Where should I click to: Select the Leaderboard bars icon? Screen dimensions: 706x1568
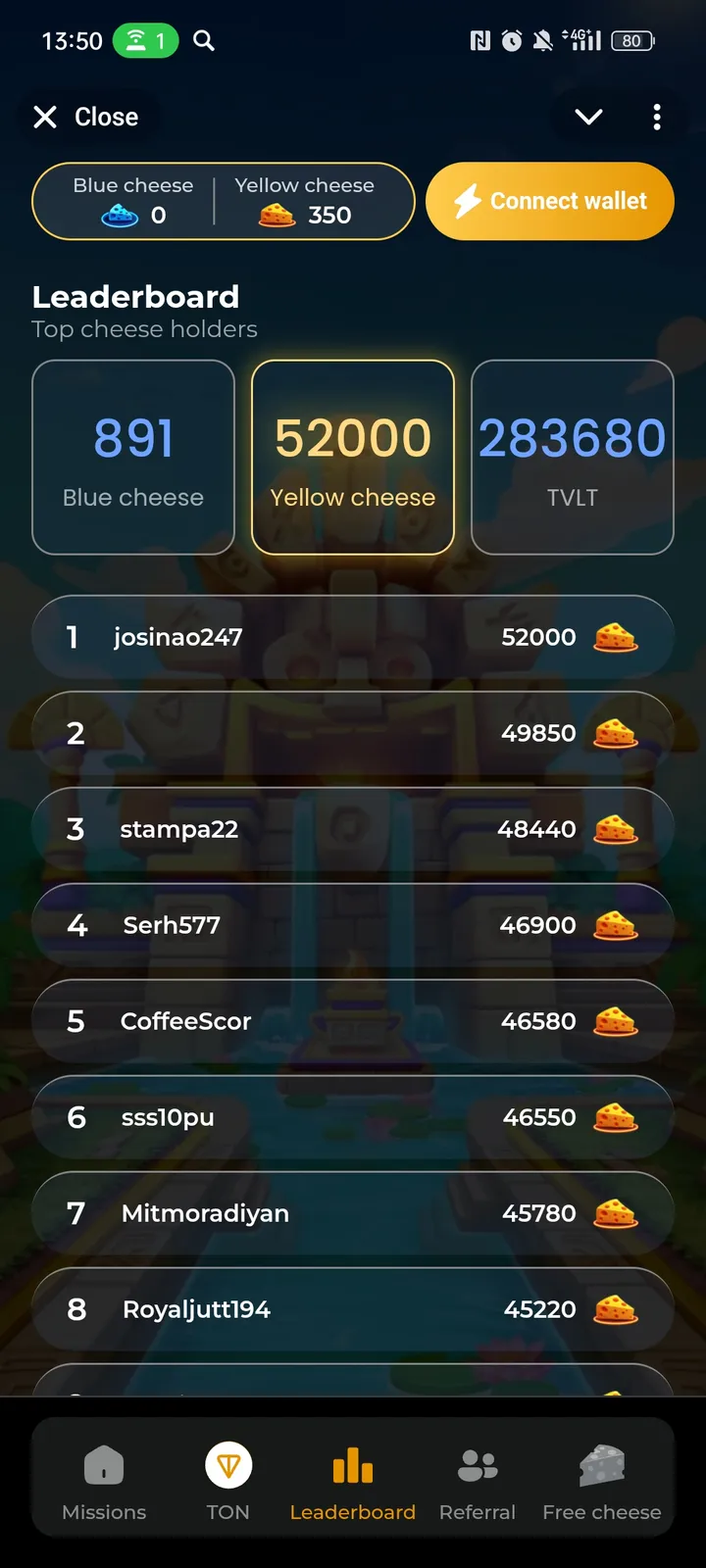click(x=352, y=1465)
